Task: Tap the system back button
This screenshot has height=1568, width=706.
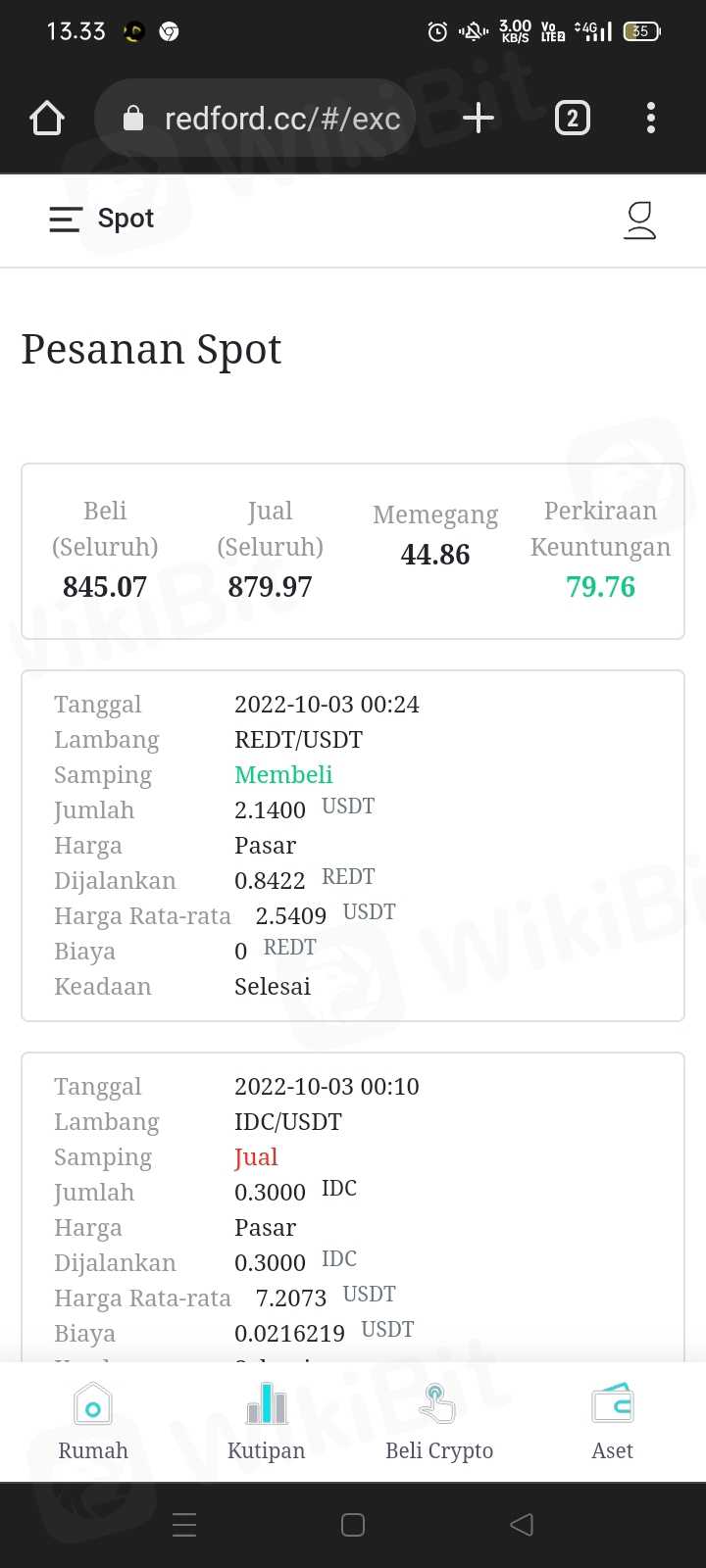Action: point(522,1525)
